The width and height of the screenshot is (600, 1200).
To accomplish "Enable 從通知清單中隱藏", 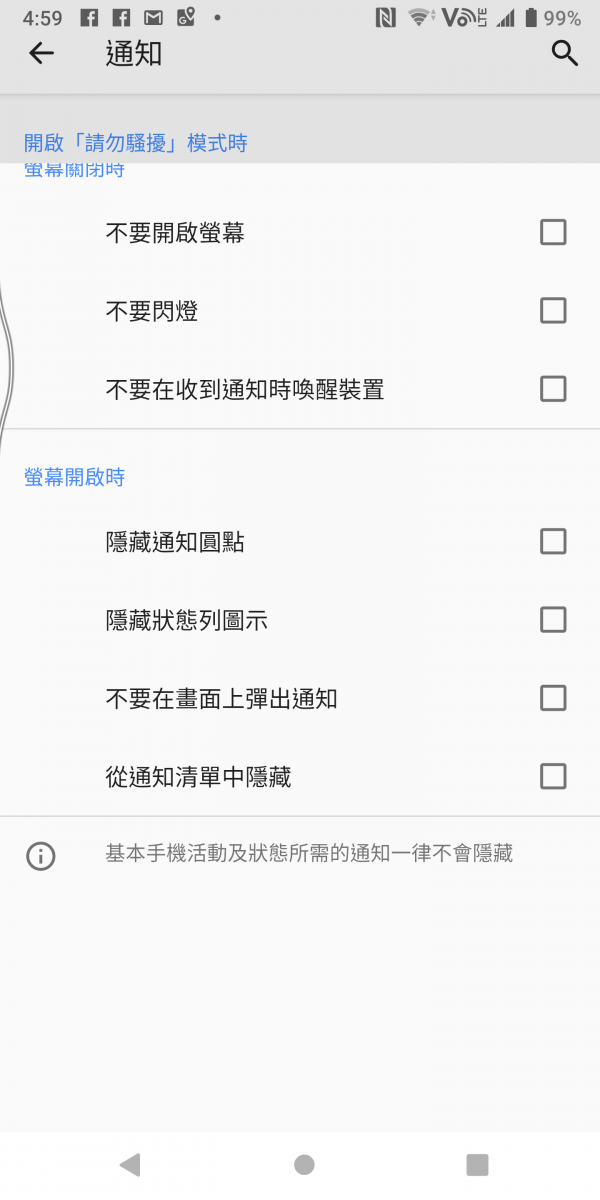I will coord(553,775).
